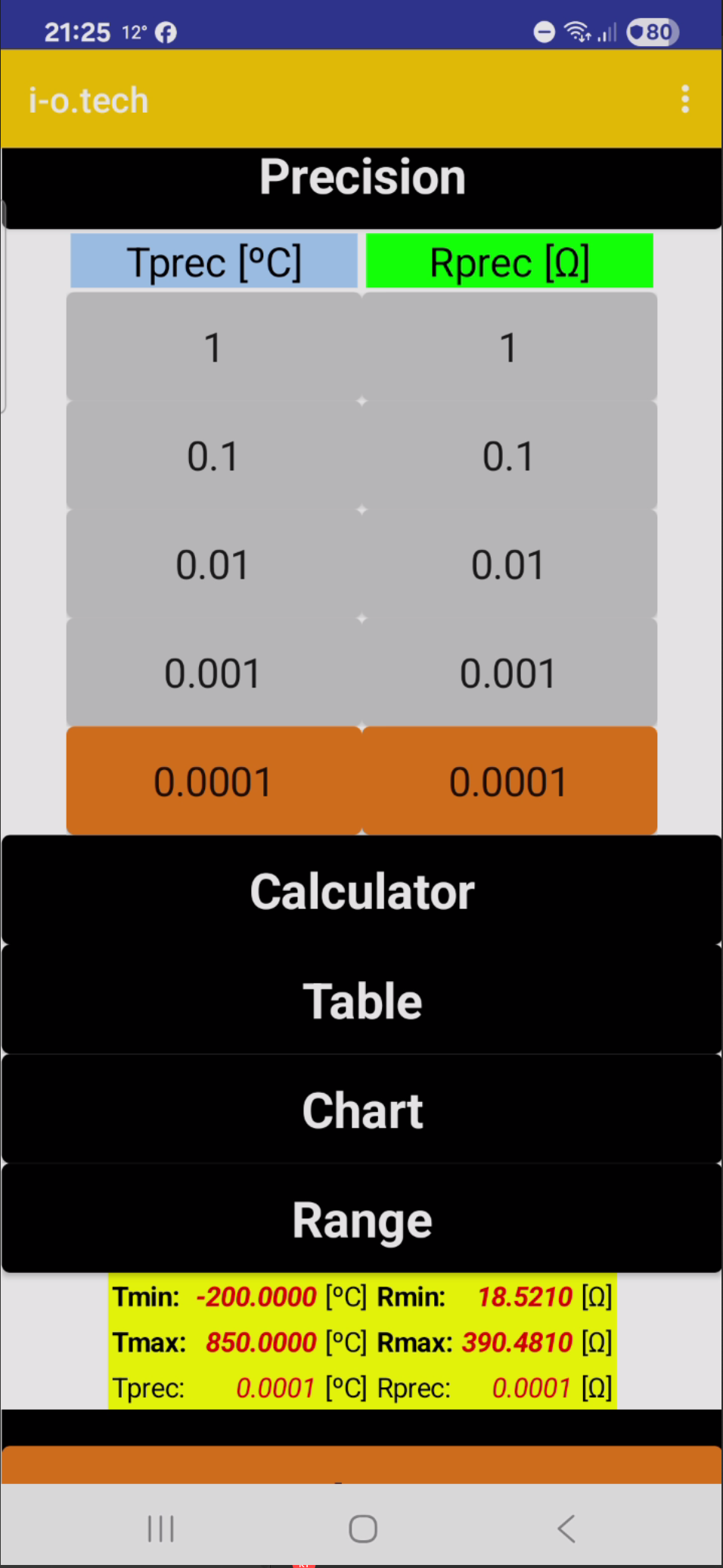The width and height of the screenshot is (723, 1568).
Task: Go to the home screen
Action: 363,1528
